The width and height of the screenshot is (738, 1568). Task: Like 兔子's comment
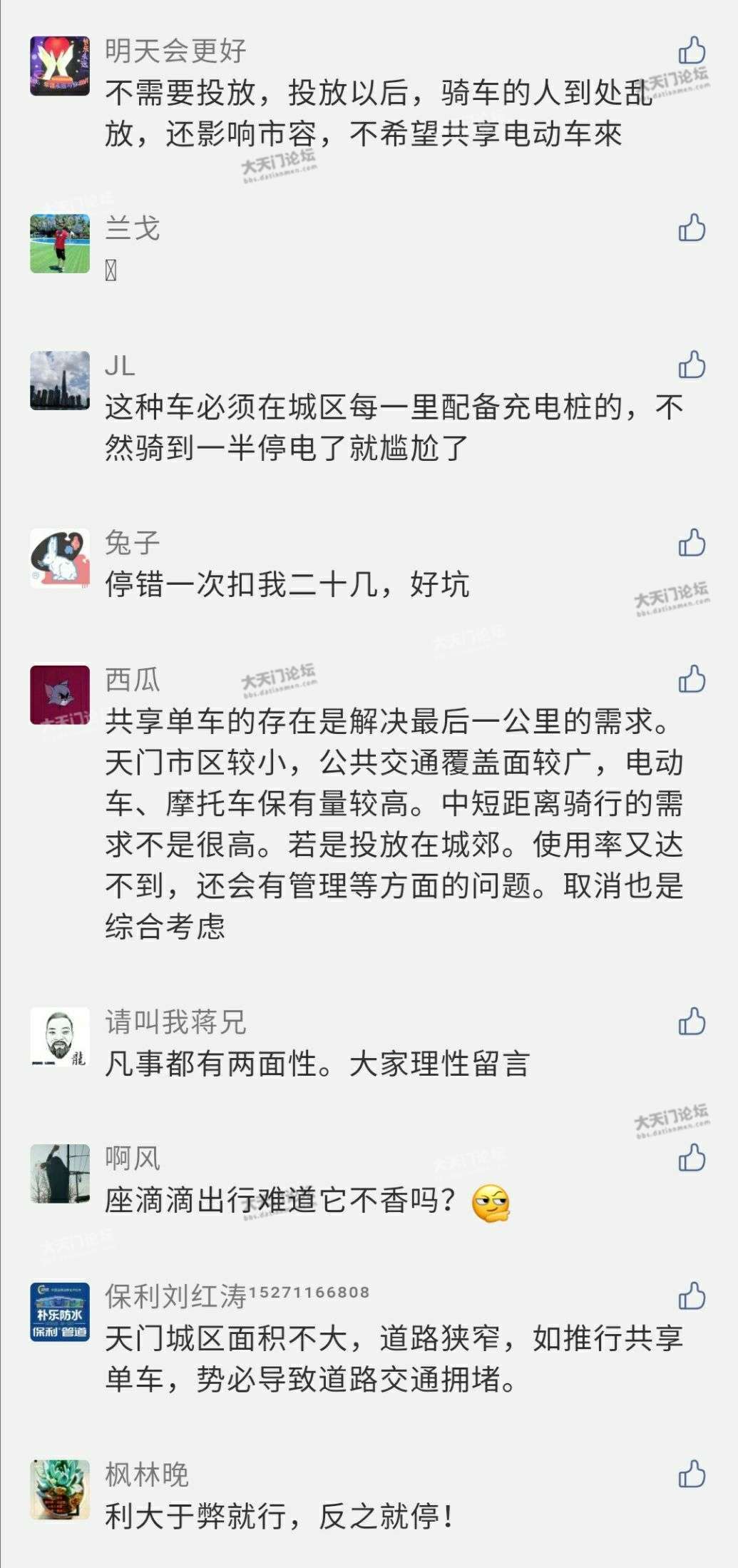(692, 543)
